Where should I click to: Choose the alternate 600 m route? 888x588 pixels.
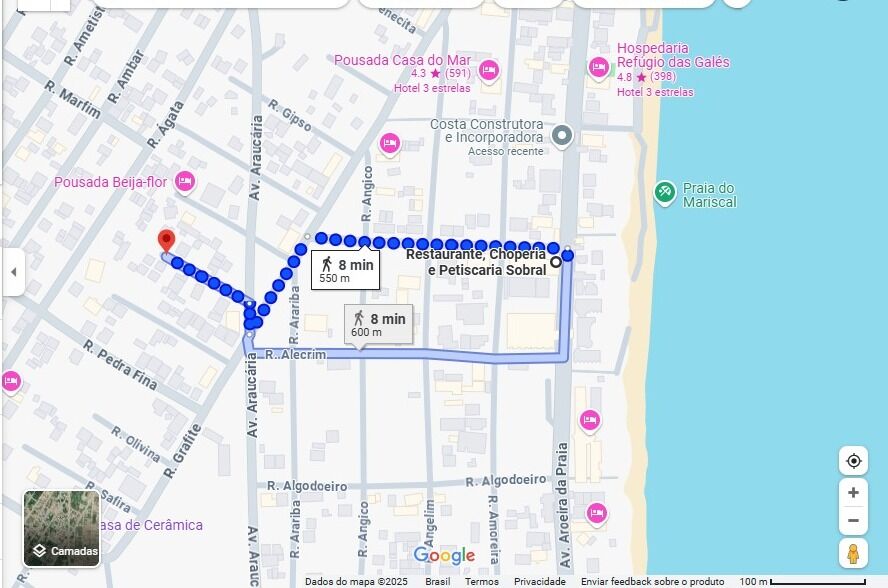click(378, 325)
